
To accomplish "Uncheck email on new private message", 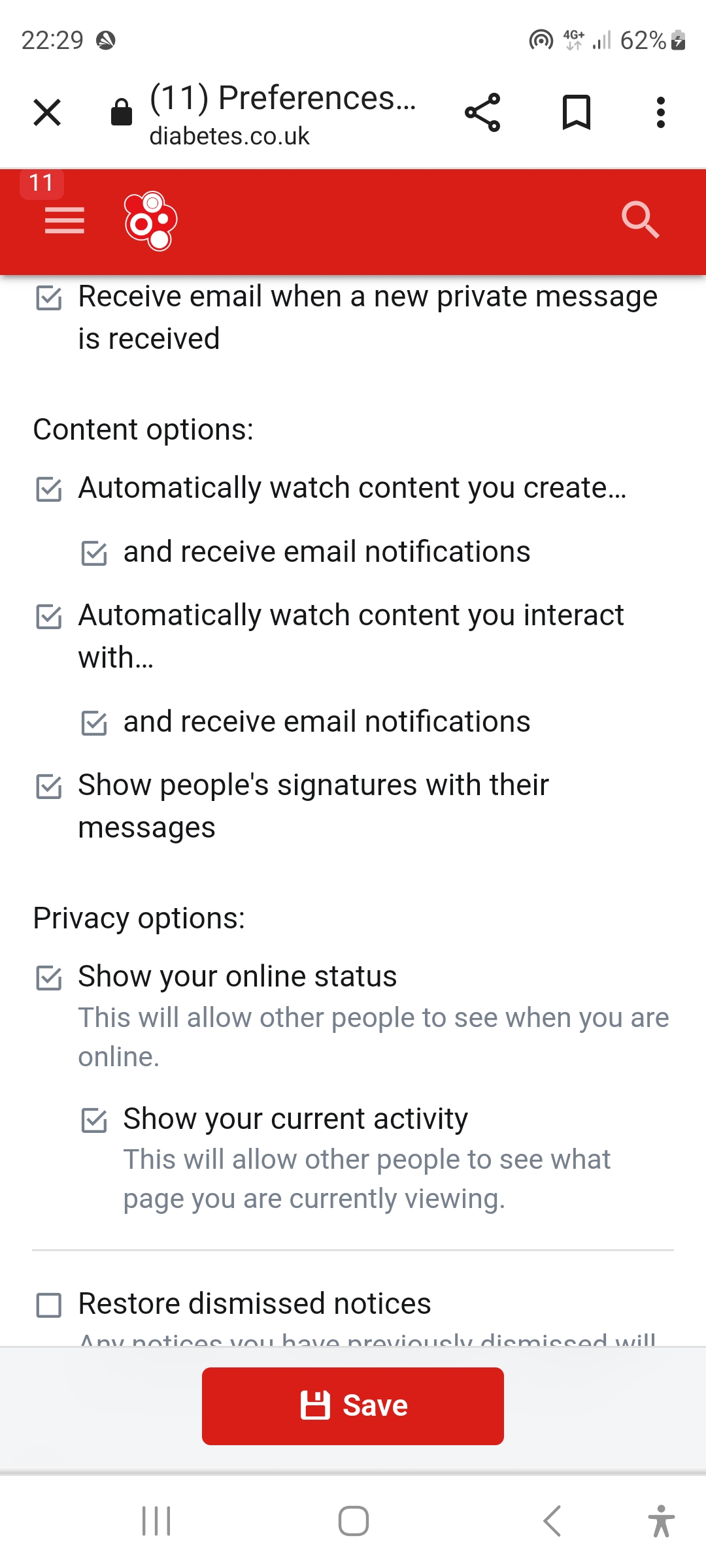I will click(x=49, y=298).
